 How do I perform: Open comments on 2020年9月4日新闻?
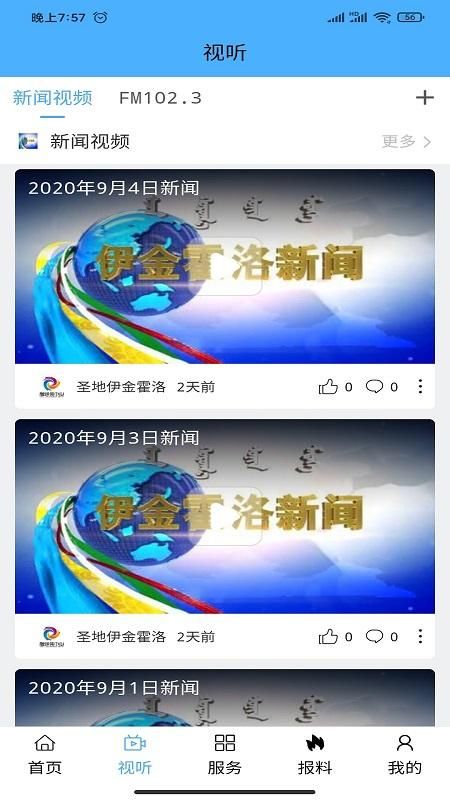pyautogui.click(x=382, y=387)
